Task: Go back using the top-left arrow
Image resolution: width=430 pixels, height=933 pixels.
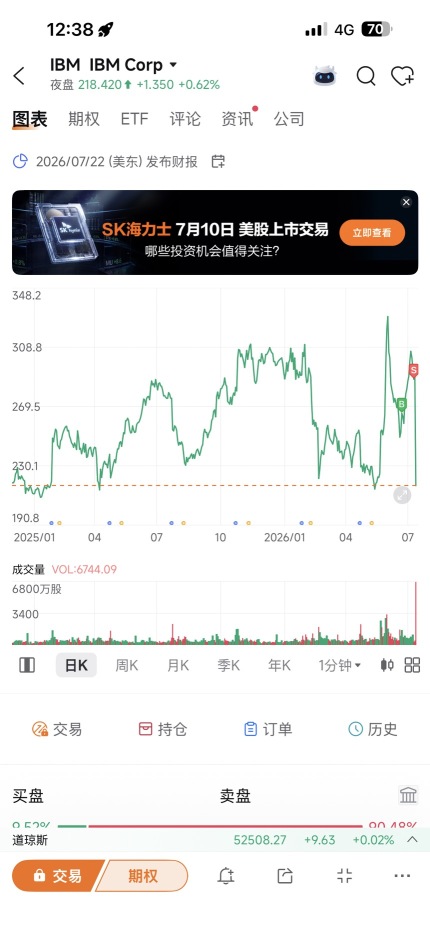Action: pyautogui.click(x=19, y=76)
